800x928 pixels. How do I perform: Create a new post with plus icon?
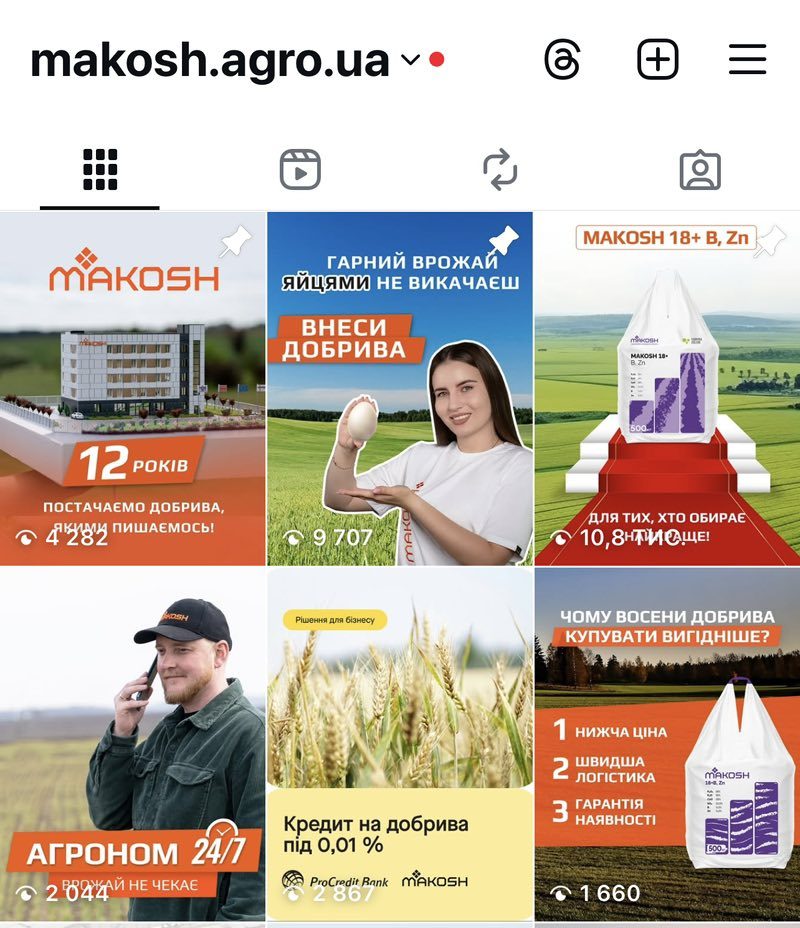[658, 60]
